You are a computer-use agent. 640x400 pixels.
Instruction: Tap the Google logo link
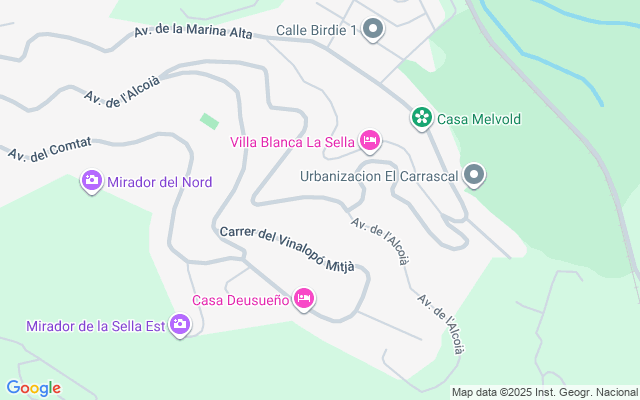point(33,388)
